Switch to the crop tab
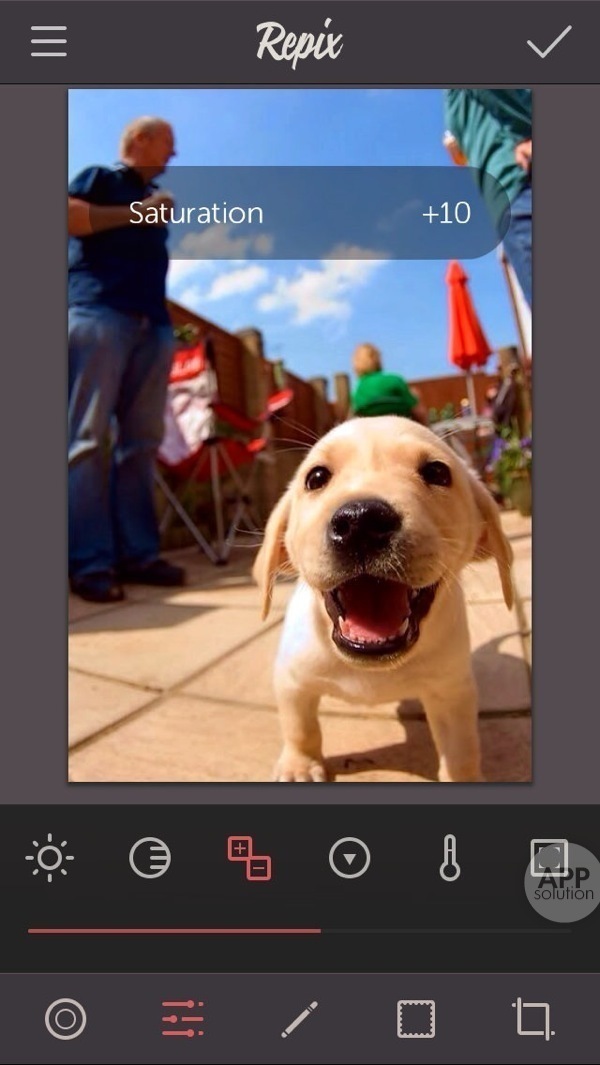This screenshot has width=600, height=1065. coord(533,1019)
